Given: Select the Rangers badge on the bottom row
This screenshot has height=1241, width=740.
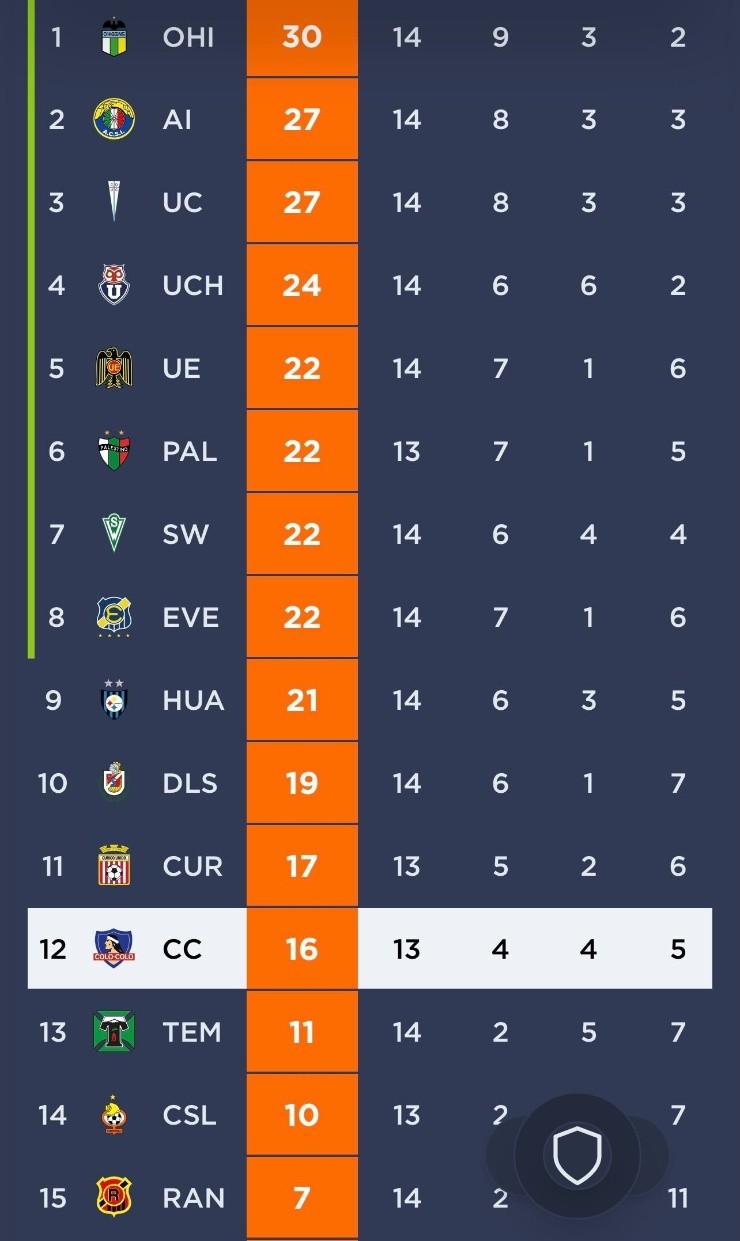Looking at the screenshot, I should (x=114, y=1197).
